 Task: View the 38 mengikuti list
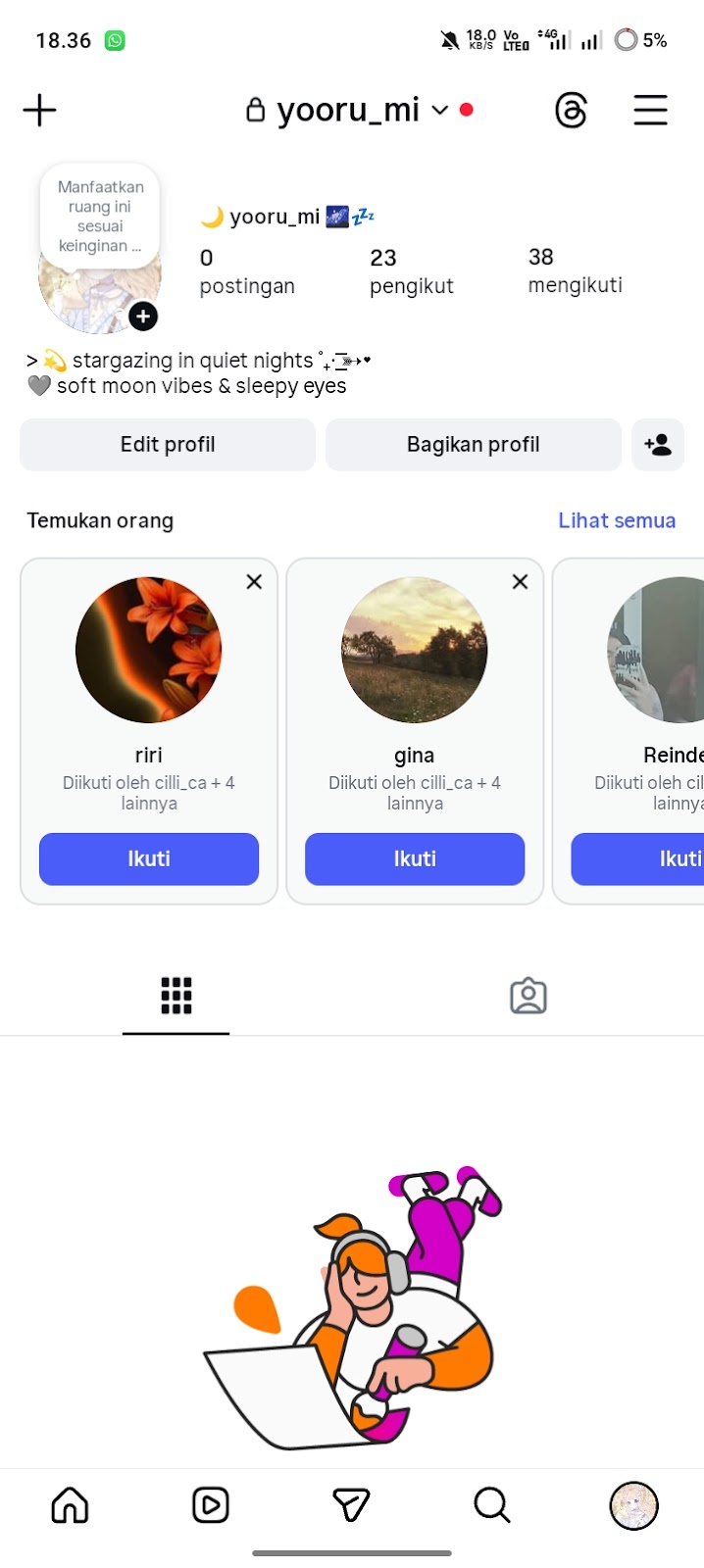pos(575,270)
